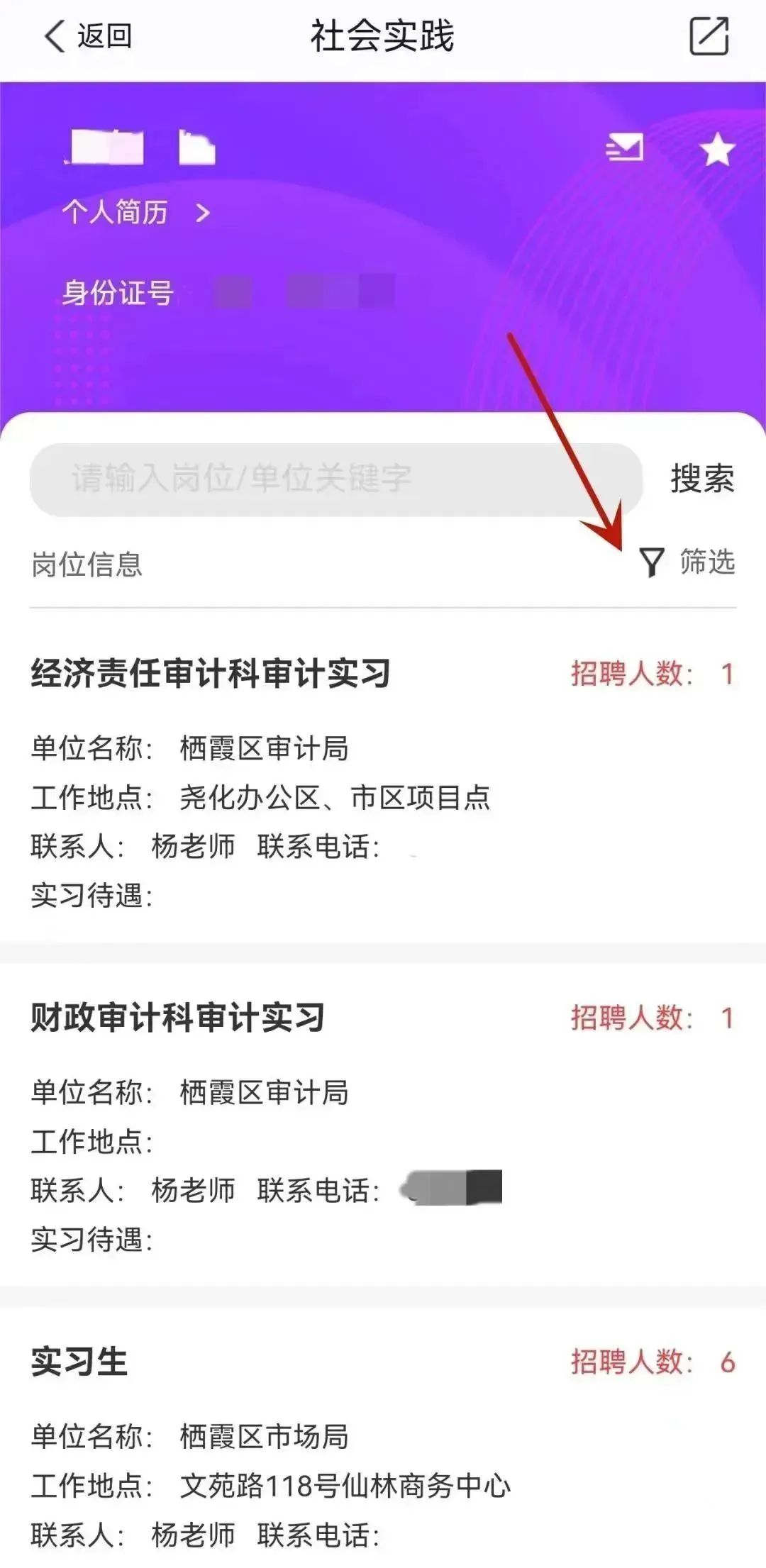Image resolution: width=766 pixels, height=1568 pixels.
Task: Tap the 搜索 button
Action: 701,479
